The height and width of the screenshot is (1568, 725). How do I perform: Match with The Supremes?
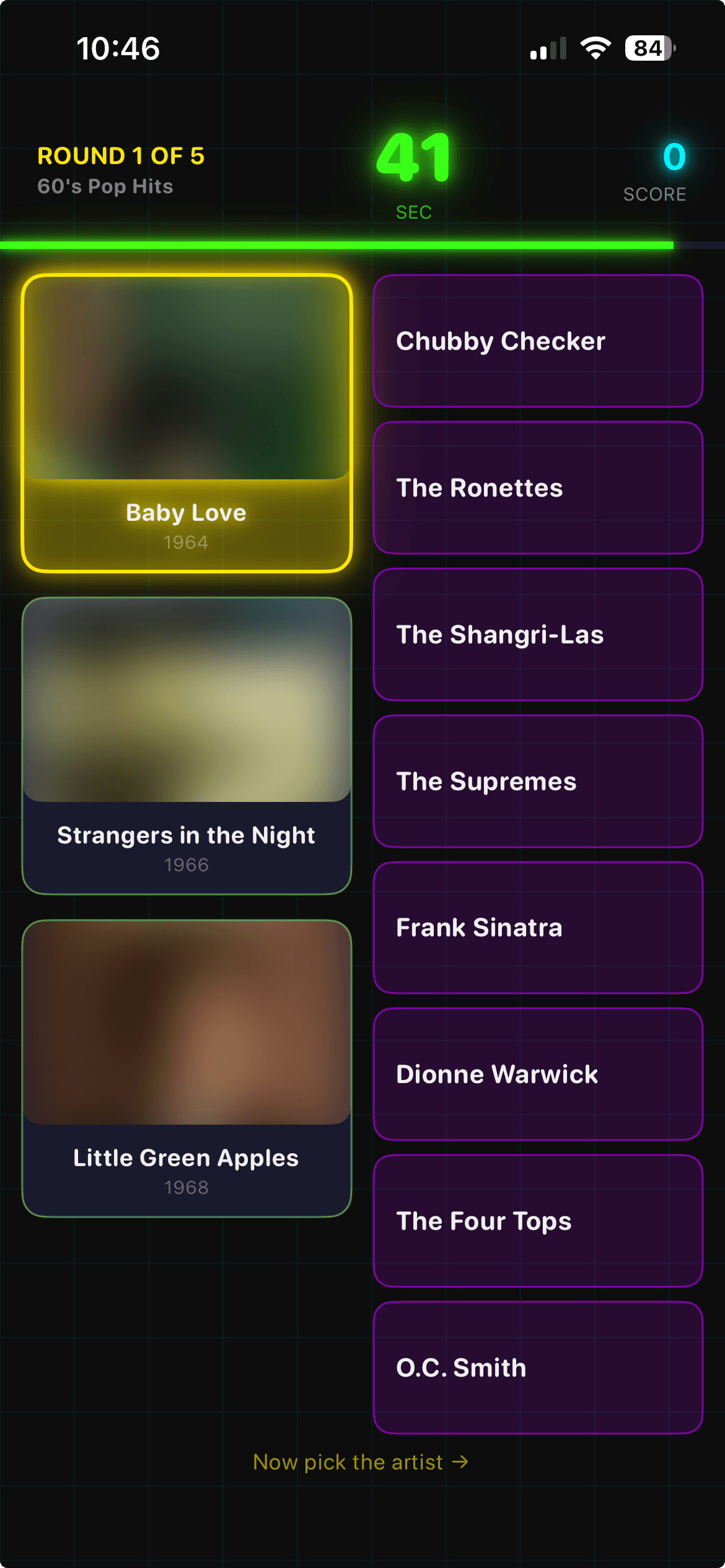click(x=538, y=782)
